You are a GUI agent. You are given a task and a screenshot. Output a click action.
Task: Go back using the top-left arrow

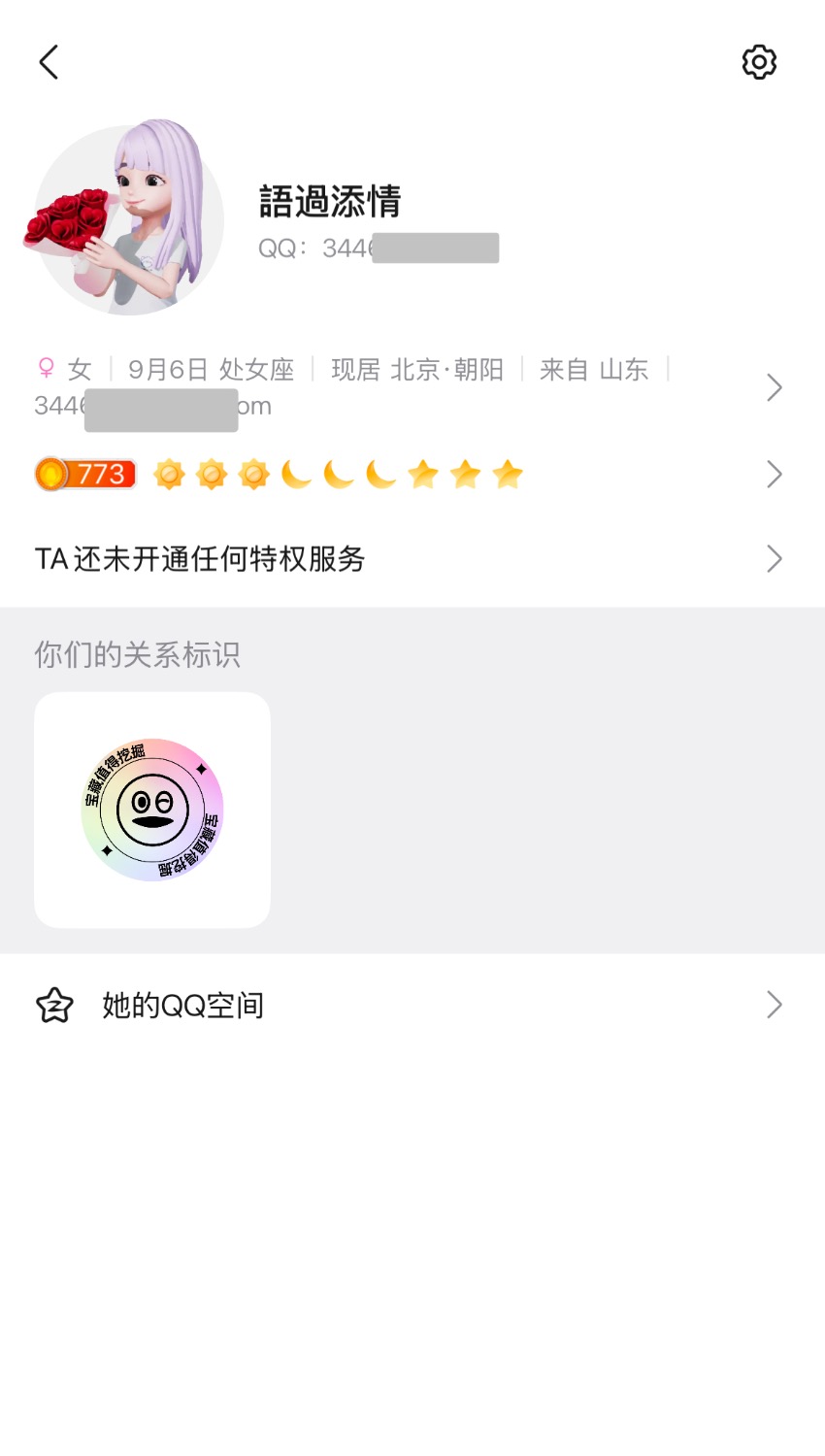tap(49, 62)
